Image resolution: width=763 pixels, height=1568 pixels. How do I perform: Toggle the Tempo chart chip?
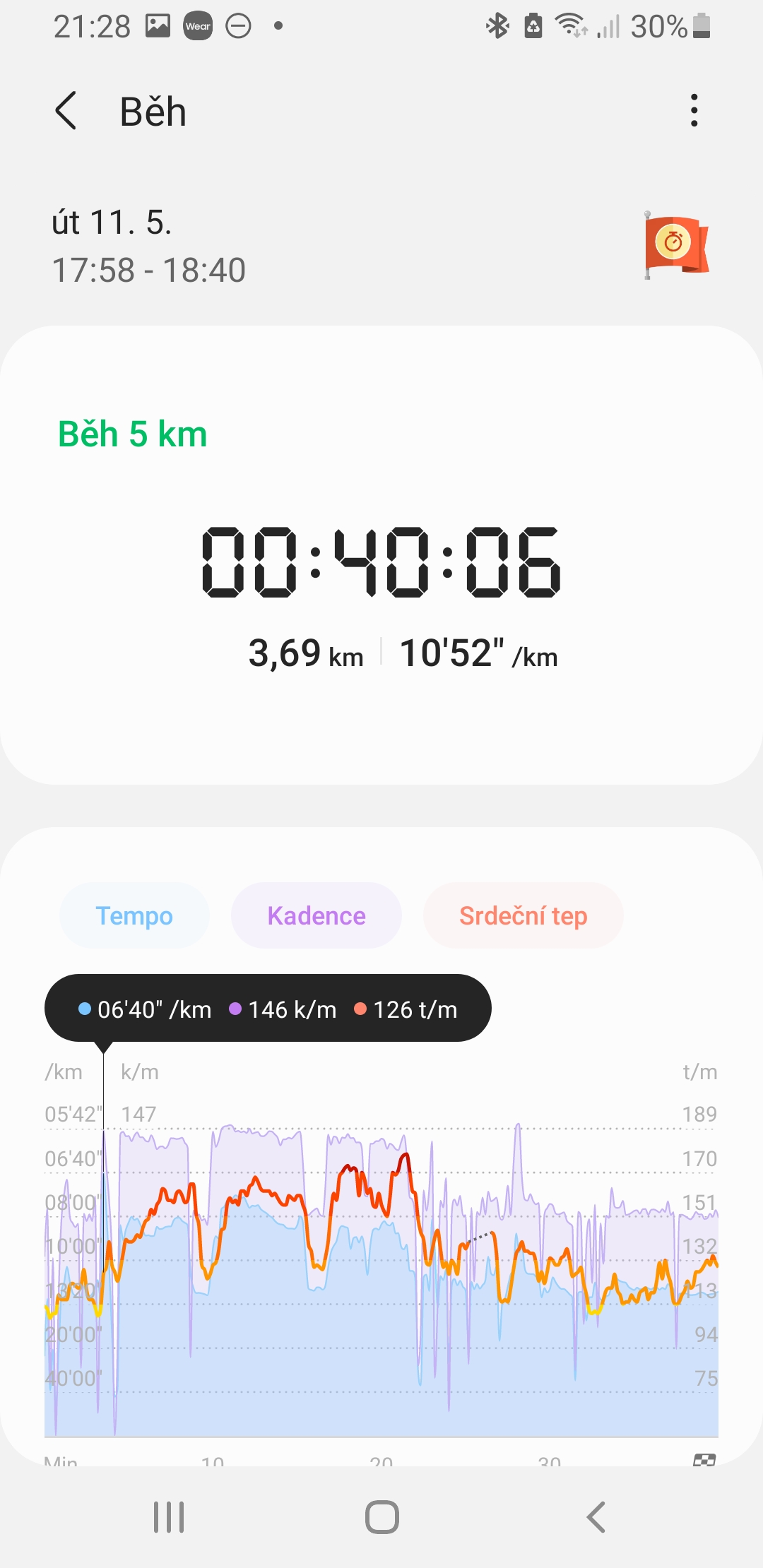[x=134, y=915]
